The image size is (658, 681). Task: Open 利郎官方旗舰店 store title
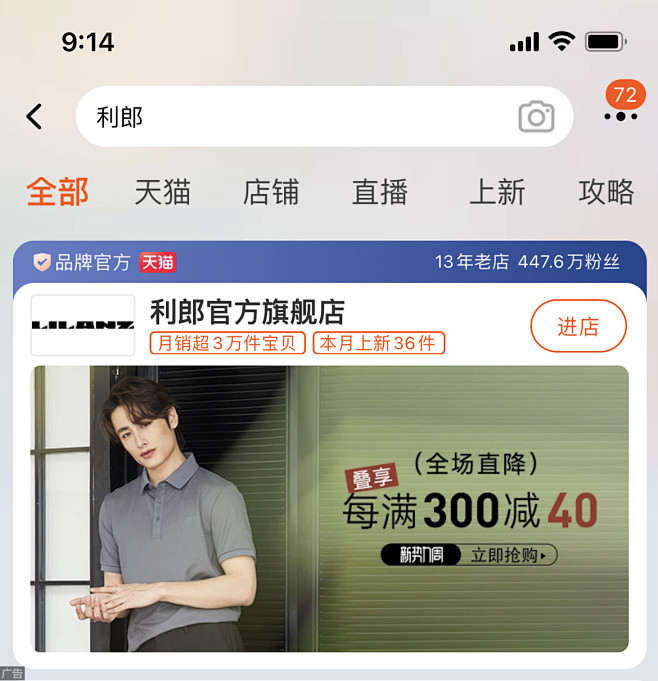(x=247, y=312)
